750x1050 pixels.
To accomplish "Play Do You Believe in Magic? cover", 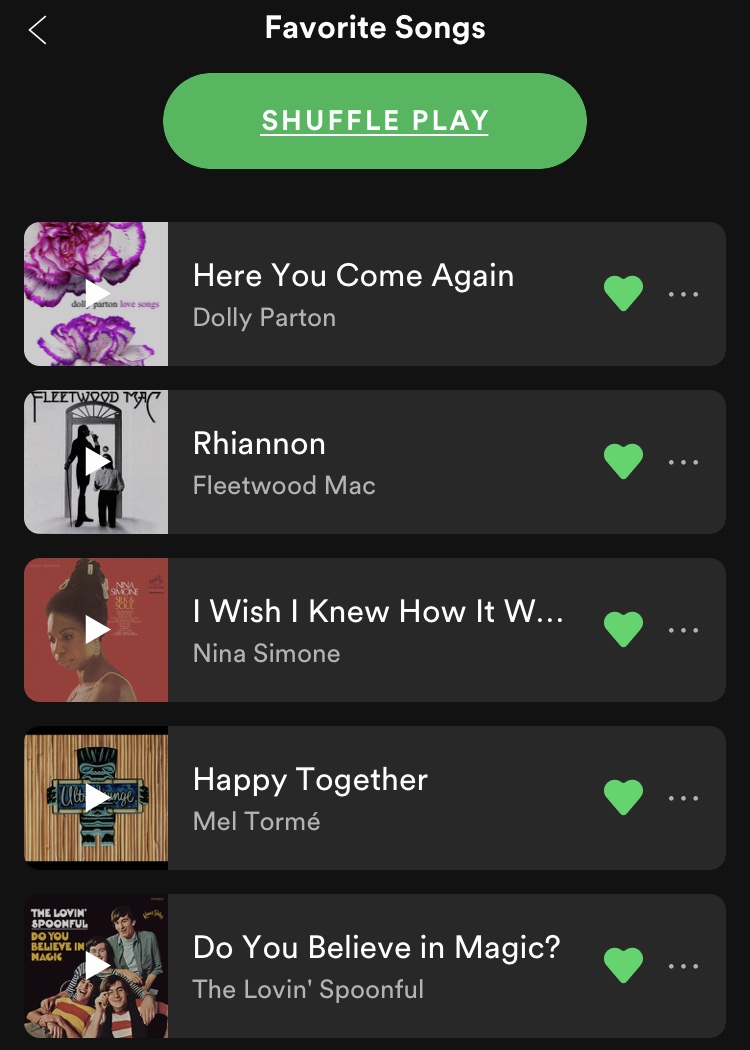I will [96, 966].
